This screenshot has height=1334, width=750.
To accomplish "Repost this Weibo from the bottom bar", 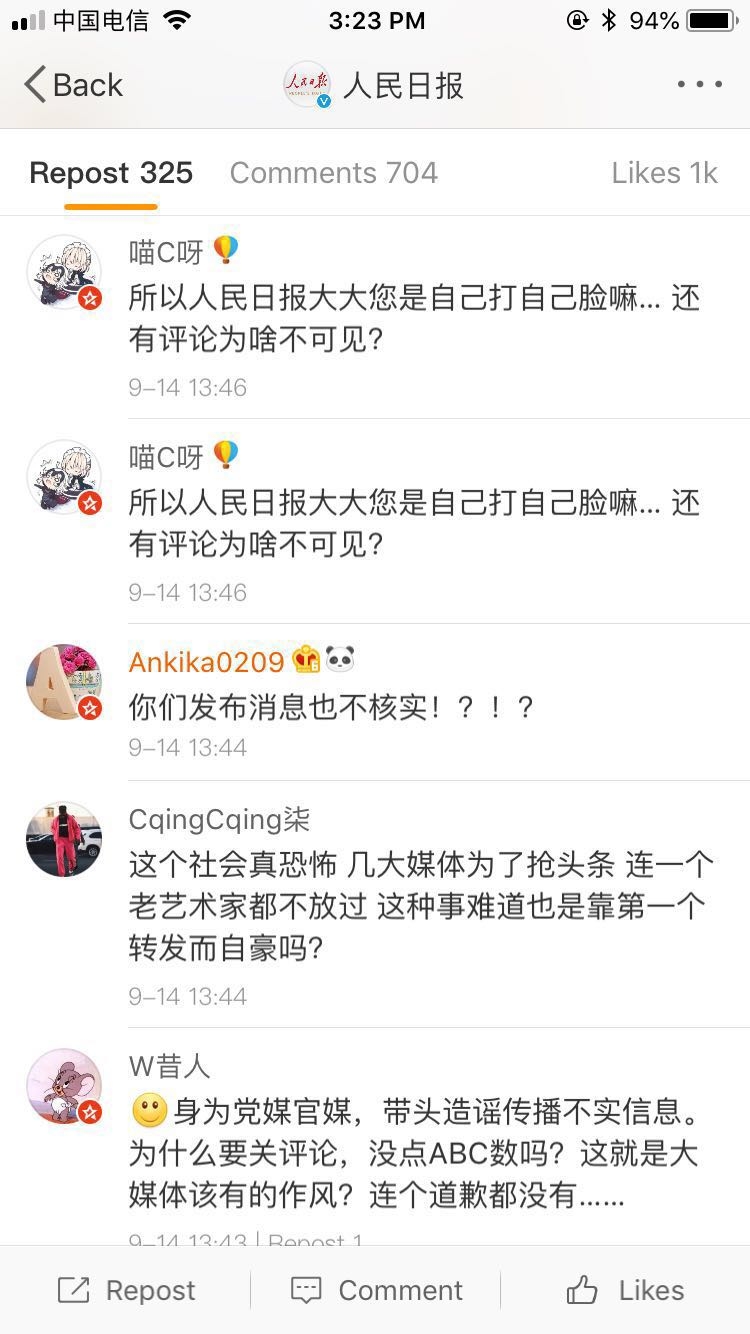I will click(126, 1290).
